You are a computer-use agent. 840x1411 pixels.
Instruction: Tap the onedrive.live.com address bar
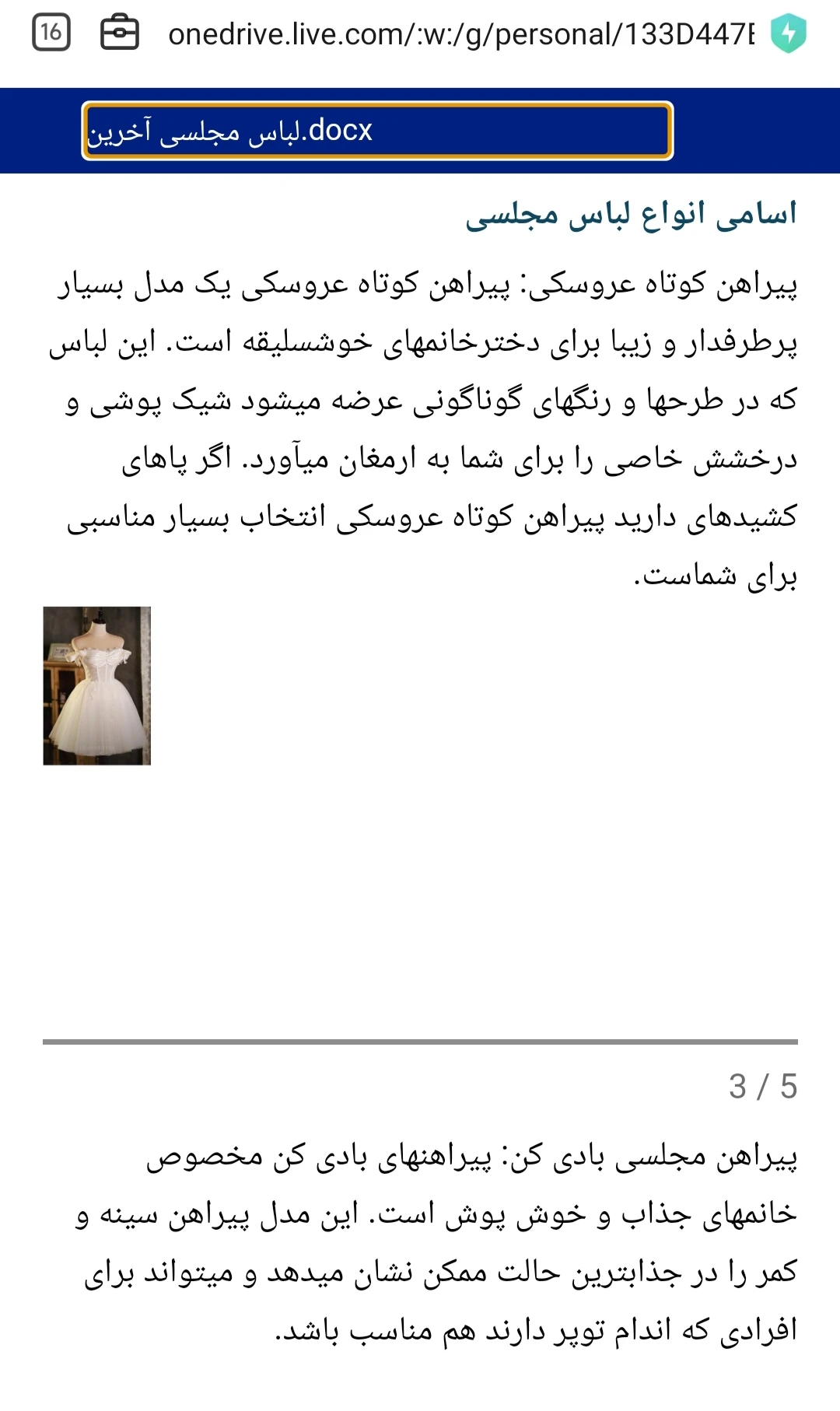pyautogui.click(x=460, y=34)
